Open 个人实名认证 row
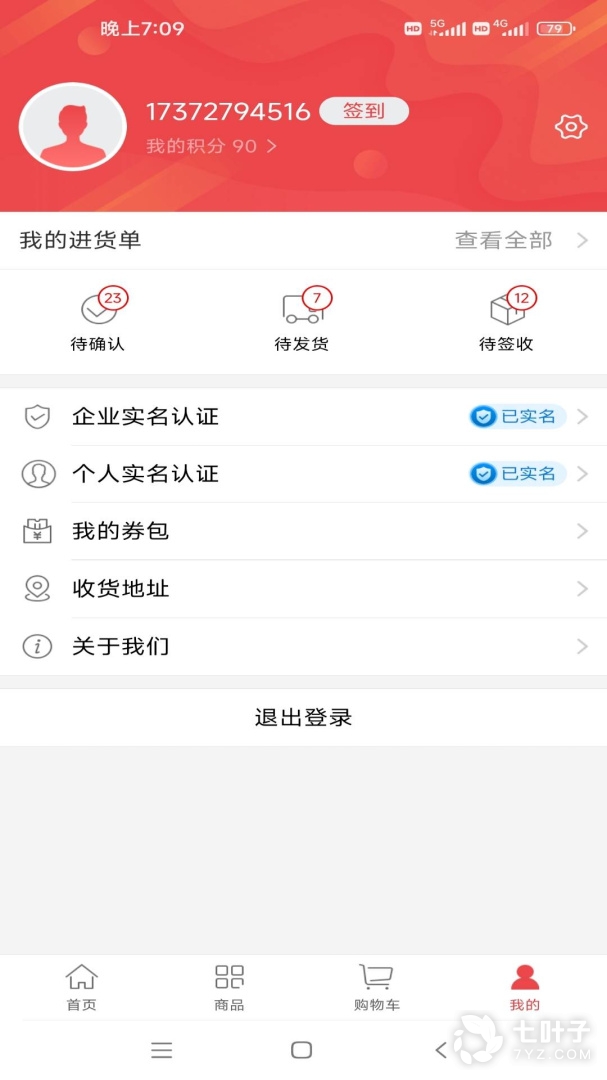The image size is (607, 1080). tap(303, 474)
